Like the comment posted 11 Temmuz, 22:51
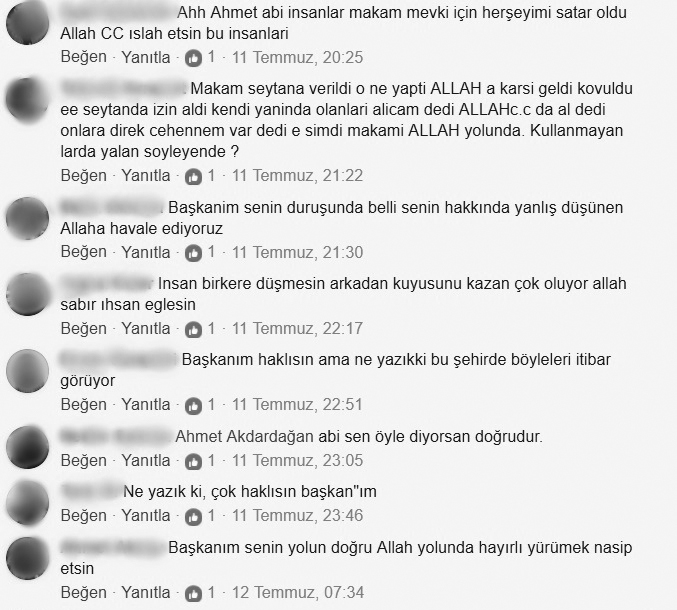The width and height of the screenshot is (677, 610). (x=83, y=405)
